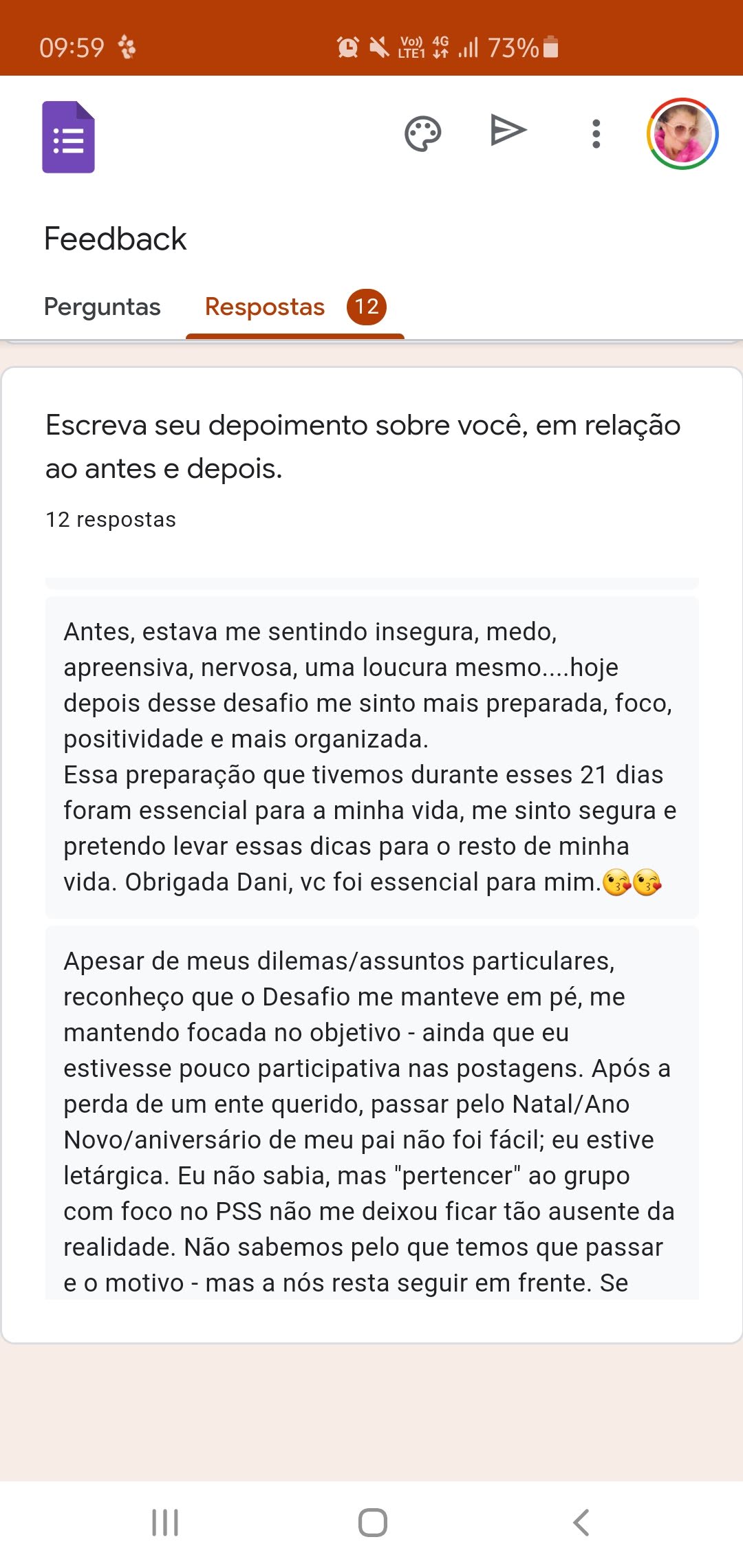Open the Google Forms home icon
Screen dimensions: 743x1568
pos(68,137)
